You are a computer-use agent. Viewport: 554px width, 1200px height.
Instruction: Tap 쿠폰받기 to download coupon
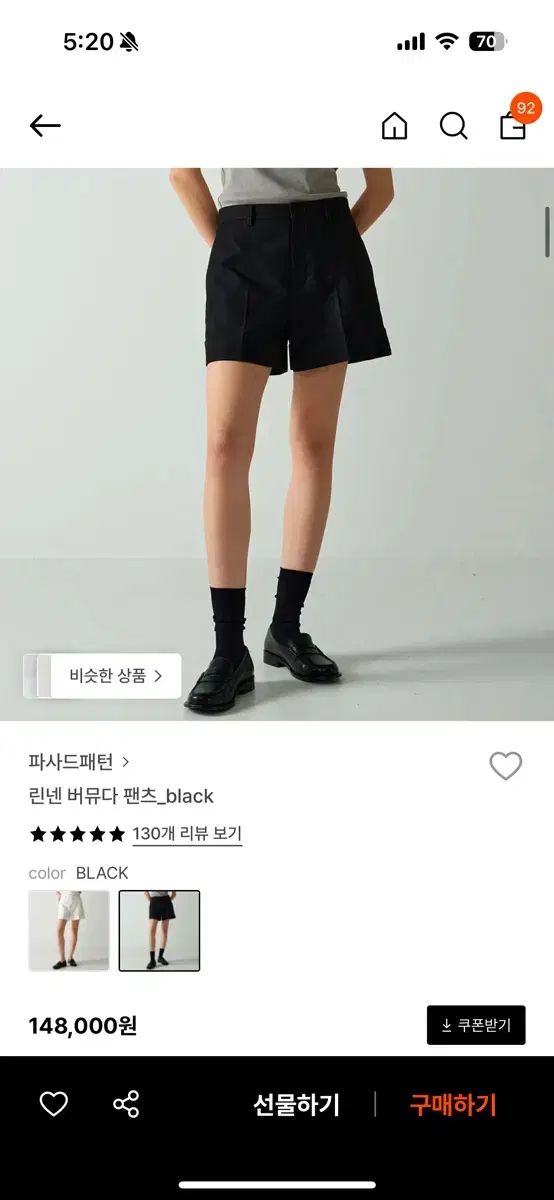click(476, 1026)
